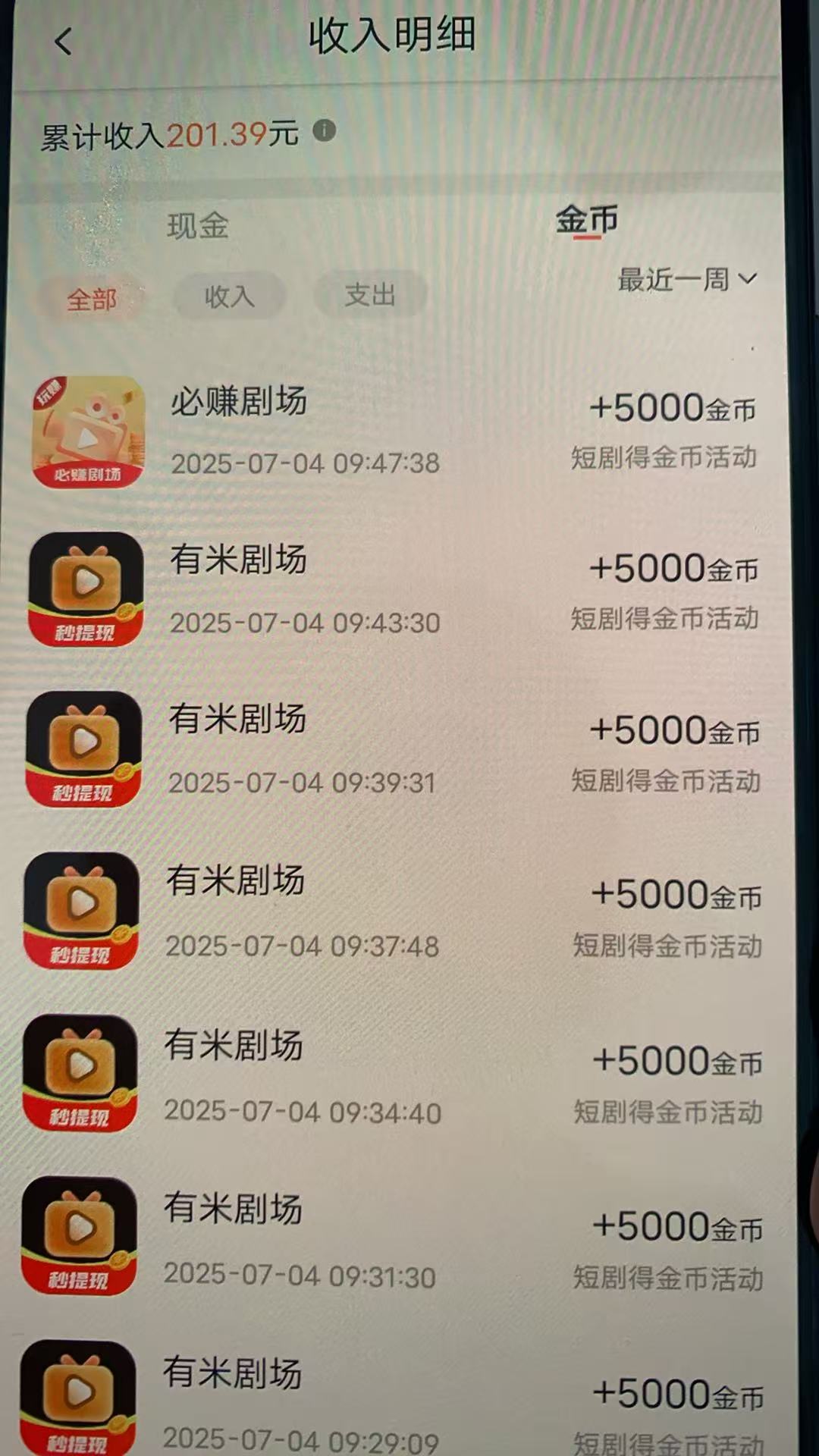Choose the 全部 filter chip

(x=92, y=300)
